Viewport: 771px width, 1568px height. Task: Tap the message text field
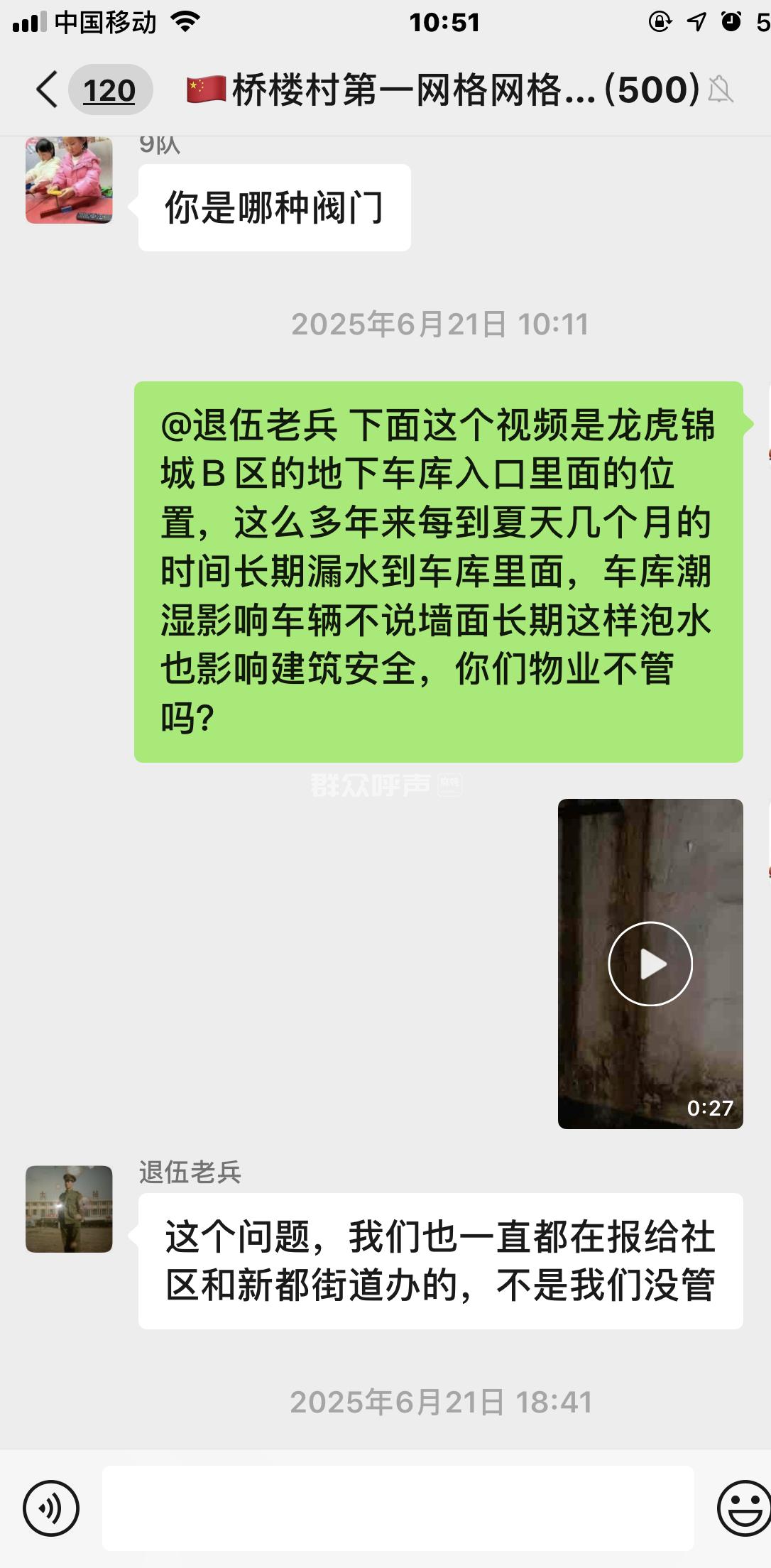click(x=398, y=1508)
